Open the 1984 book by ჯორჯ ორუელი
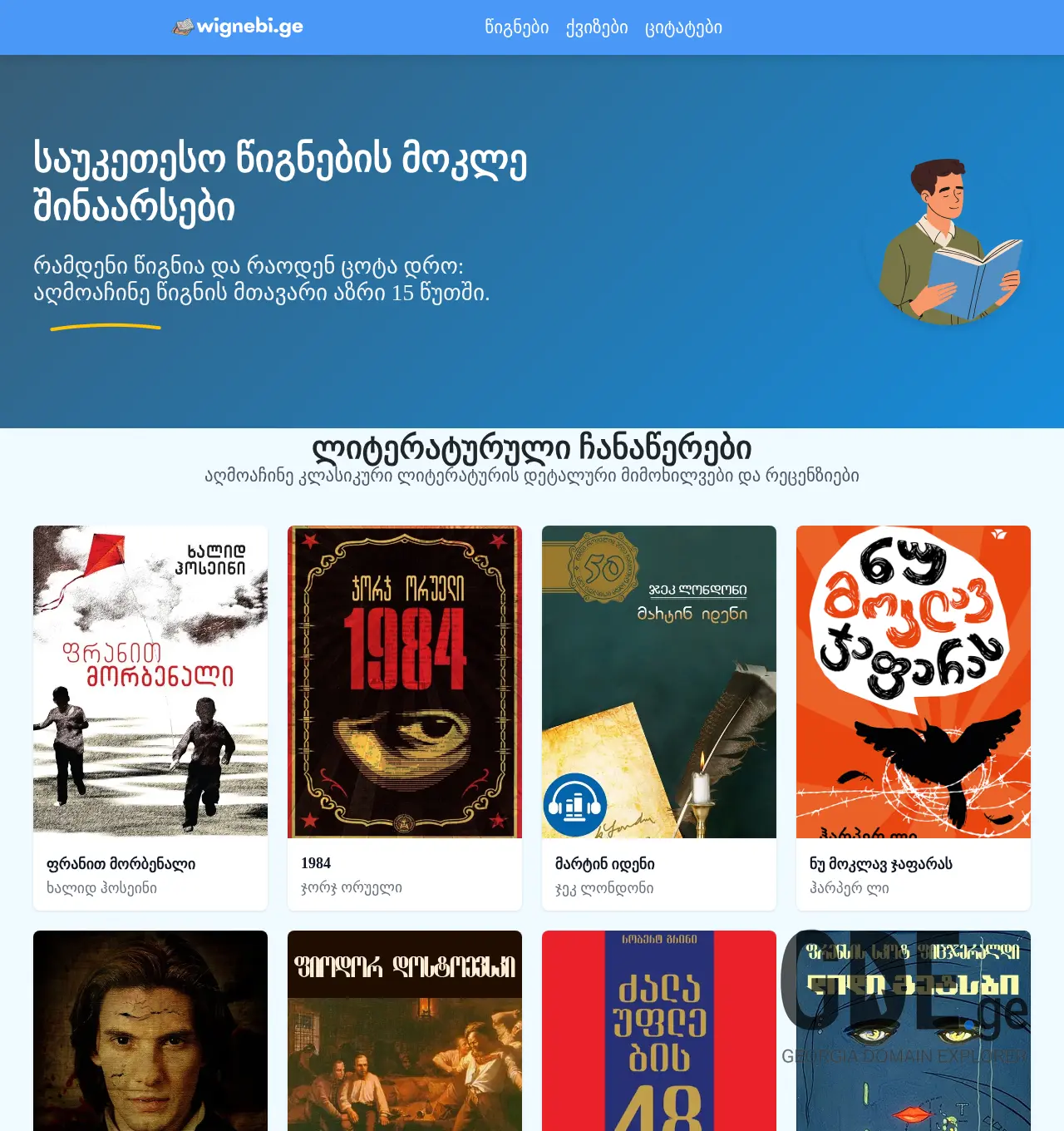Image resolution: width=1064 pixels, height=1131 pixels. [x=405, y=715]
